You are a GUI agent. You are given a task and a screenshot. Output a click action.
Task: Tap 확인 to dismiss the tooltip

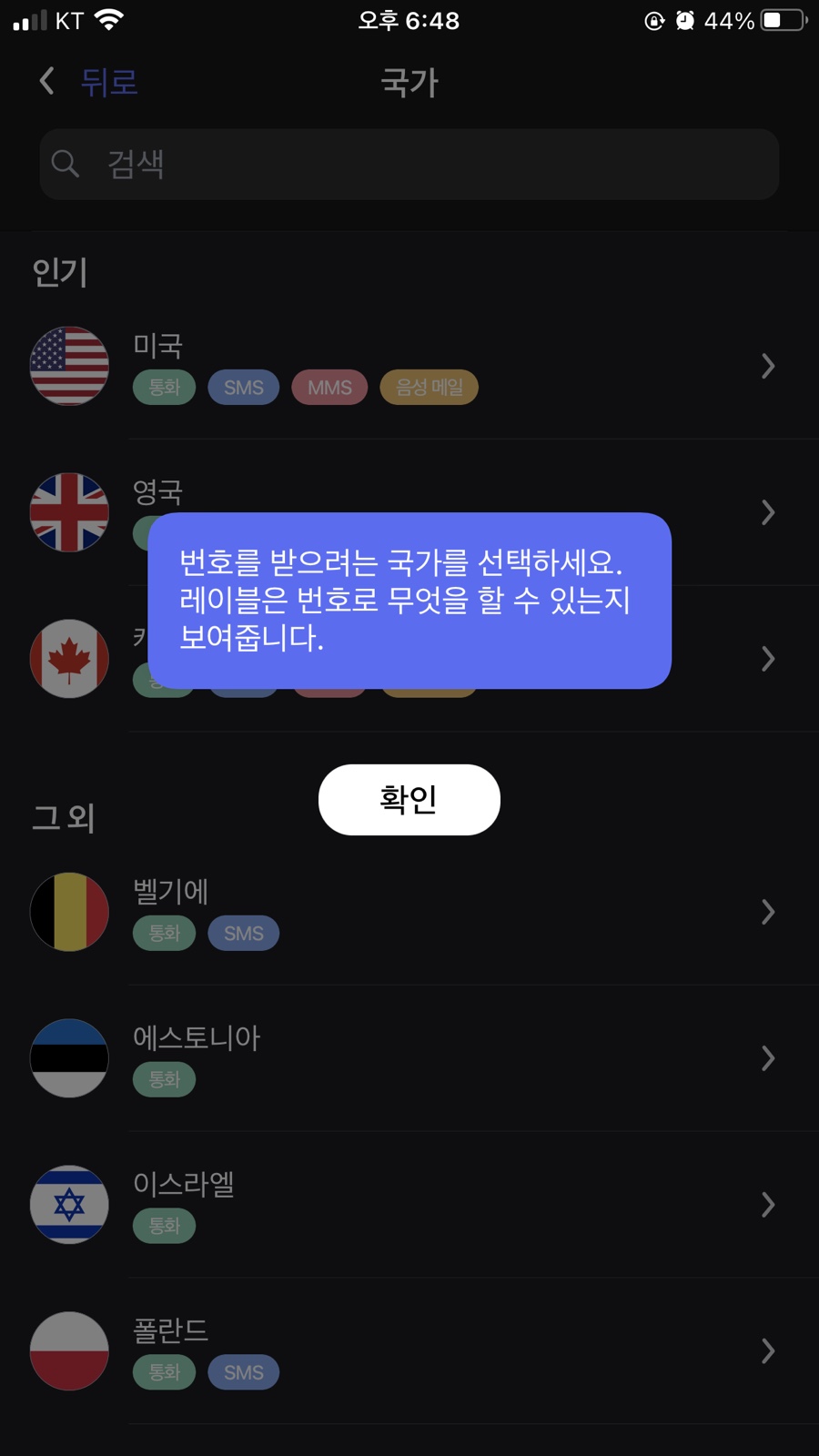[x=409, y=799]
